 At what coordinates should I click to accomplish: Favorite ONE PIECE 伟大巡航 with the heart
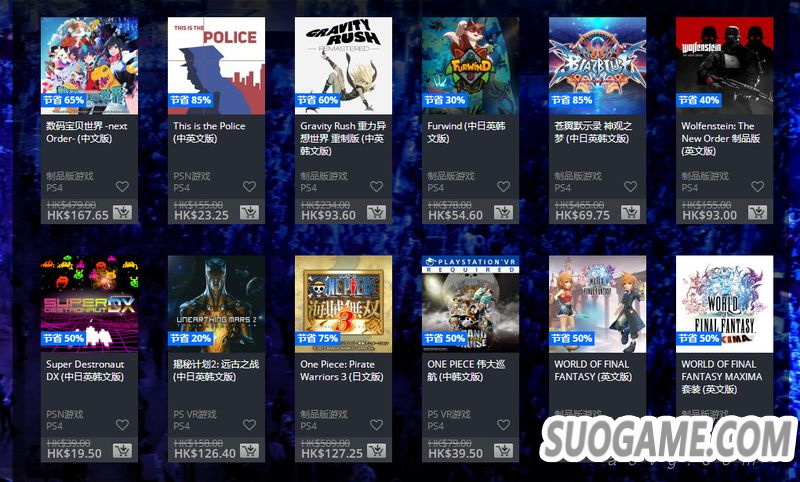tap(504, 425)
